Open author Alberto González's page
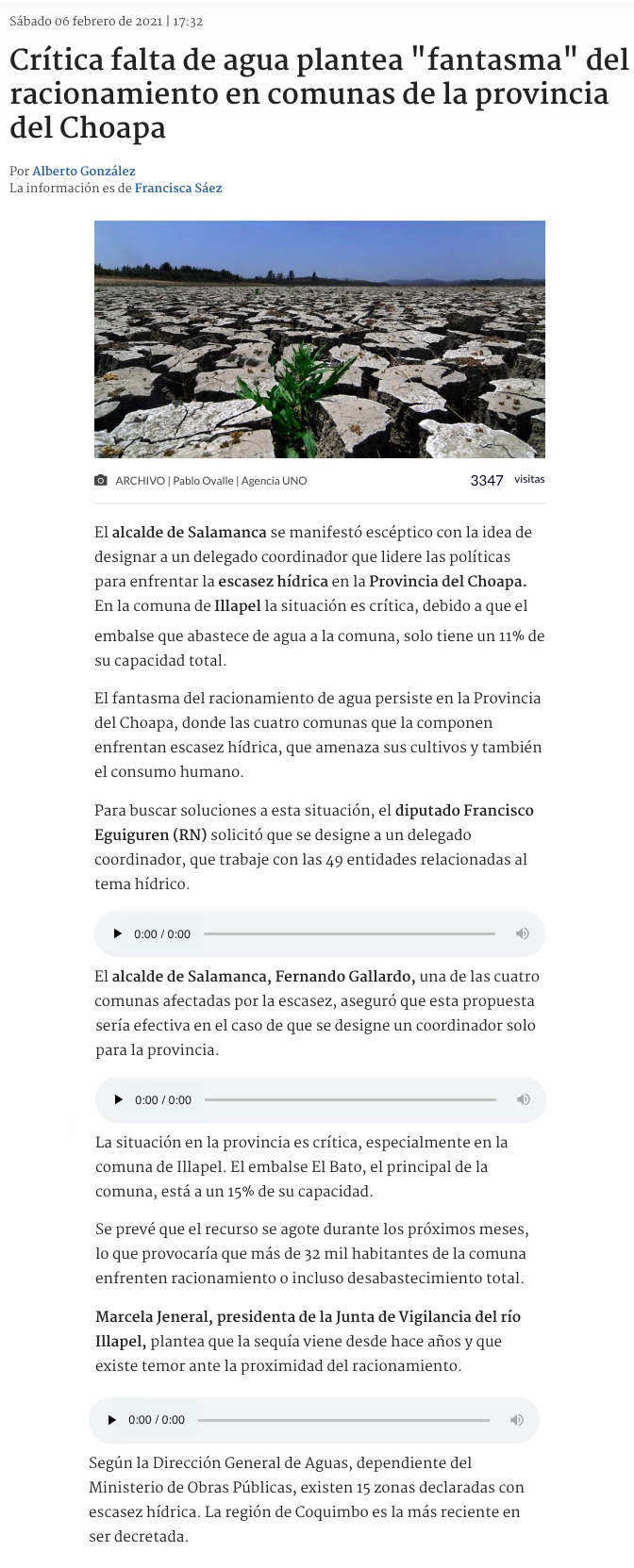Image resolution: width=634 pixels, height=1568 pixels. pyautogui.click(x=84, y=171)
